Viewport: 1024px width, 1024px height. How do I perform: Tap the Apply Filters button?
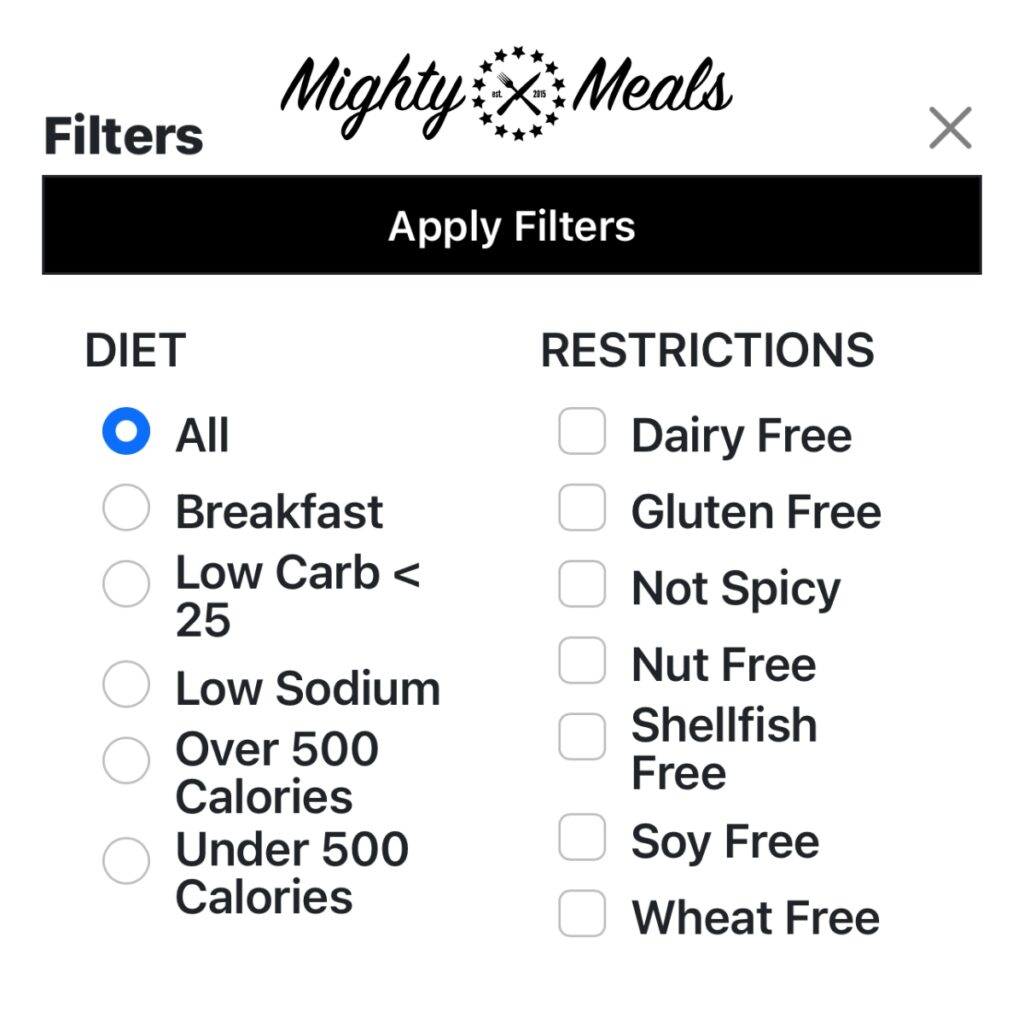pos(511,226)
